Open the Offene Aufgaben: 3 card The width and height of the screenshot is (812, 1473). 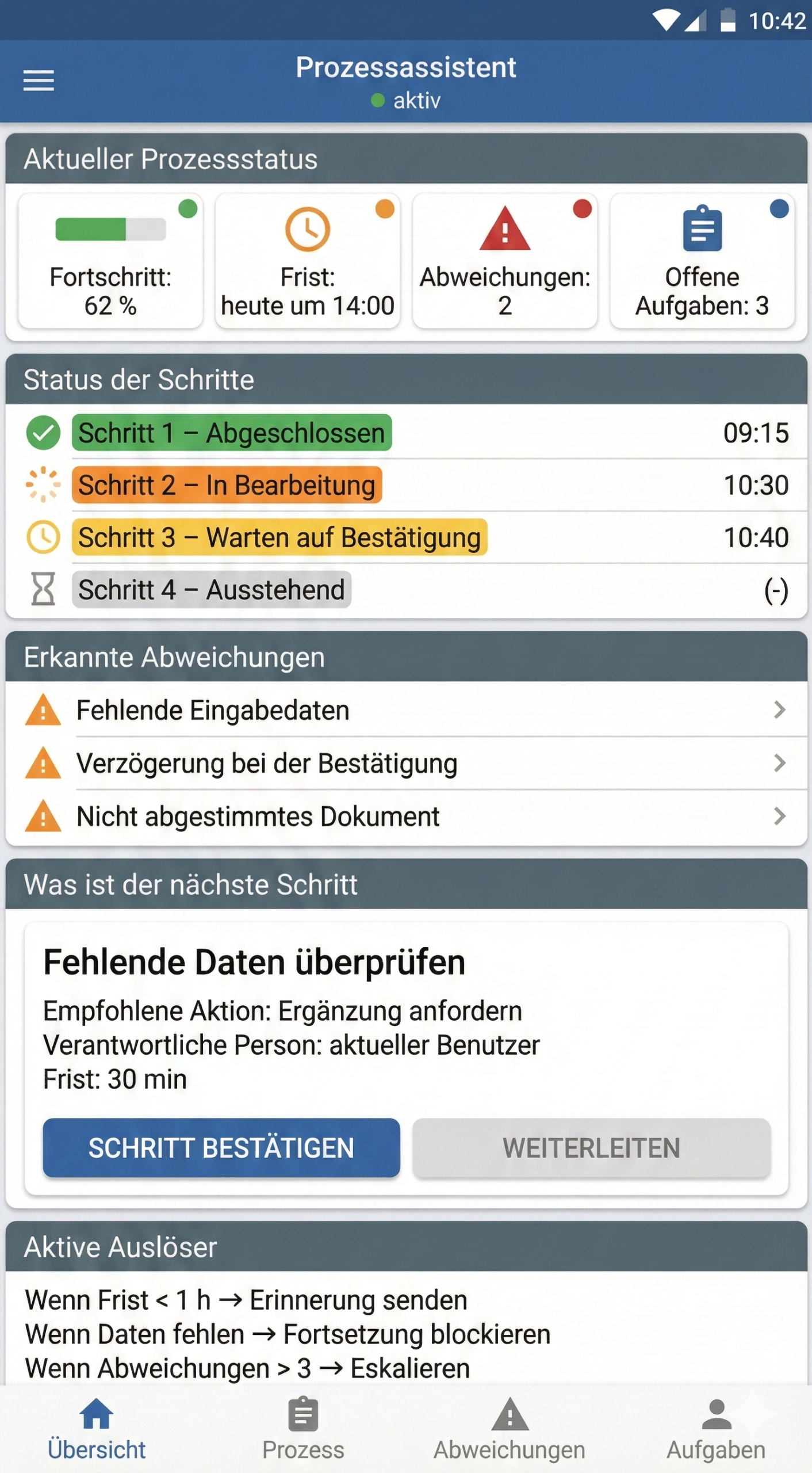click(x=702, y=262)
